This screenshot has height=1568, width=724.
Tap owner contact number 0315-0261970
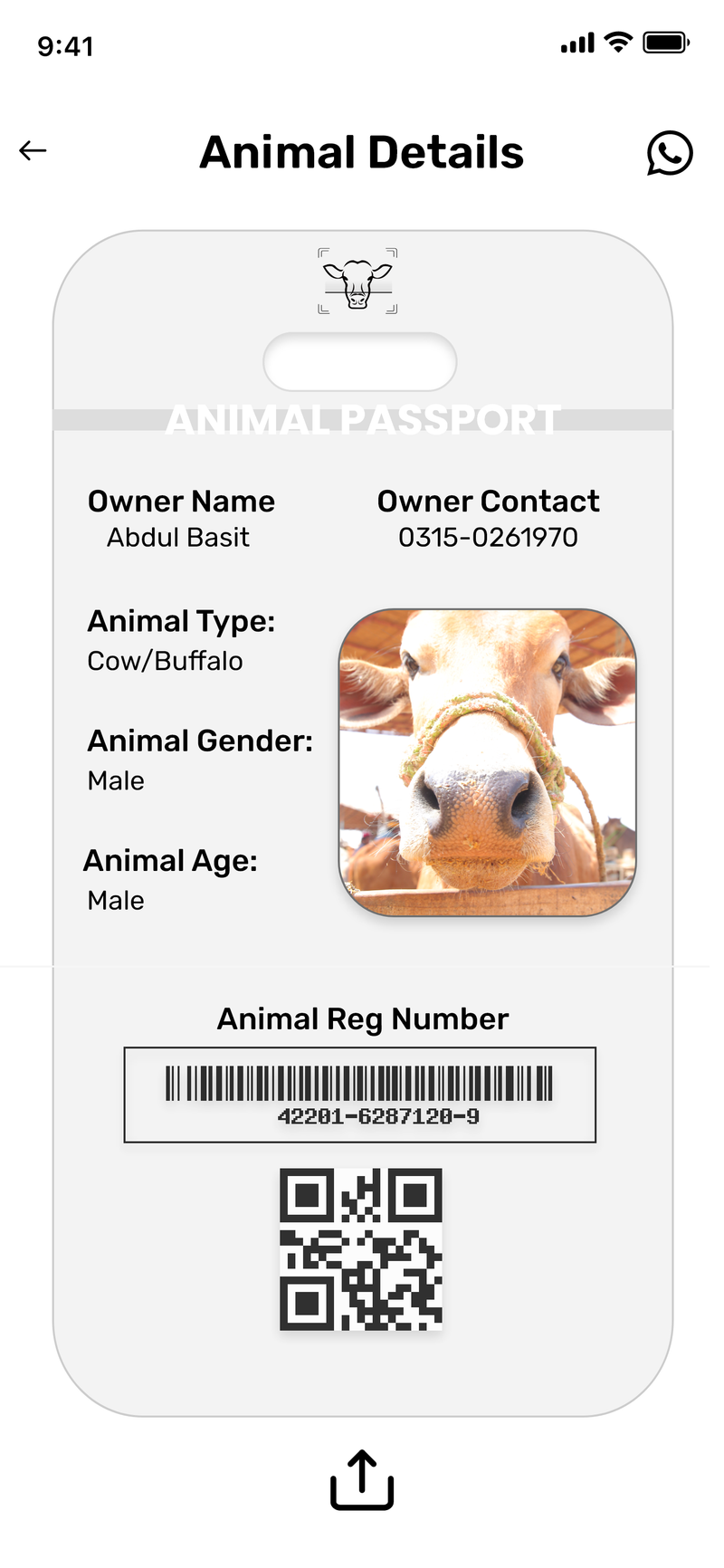488,536
